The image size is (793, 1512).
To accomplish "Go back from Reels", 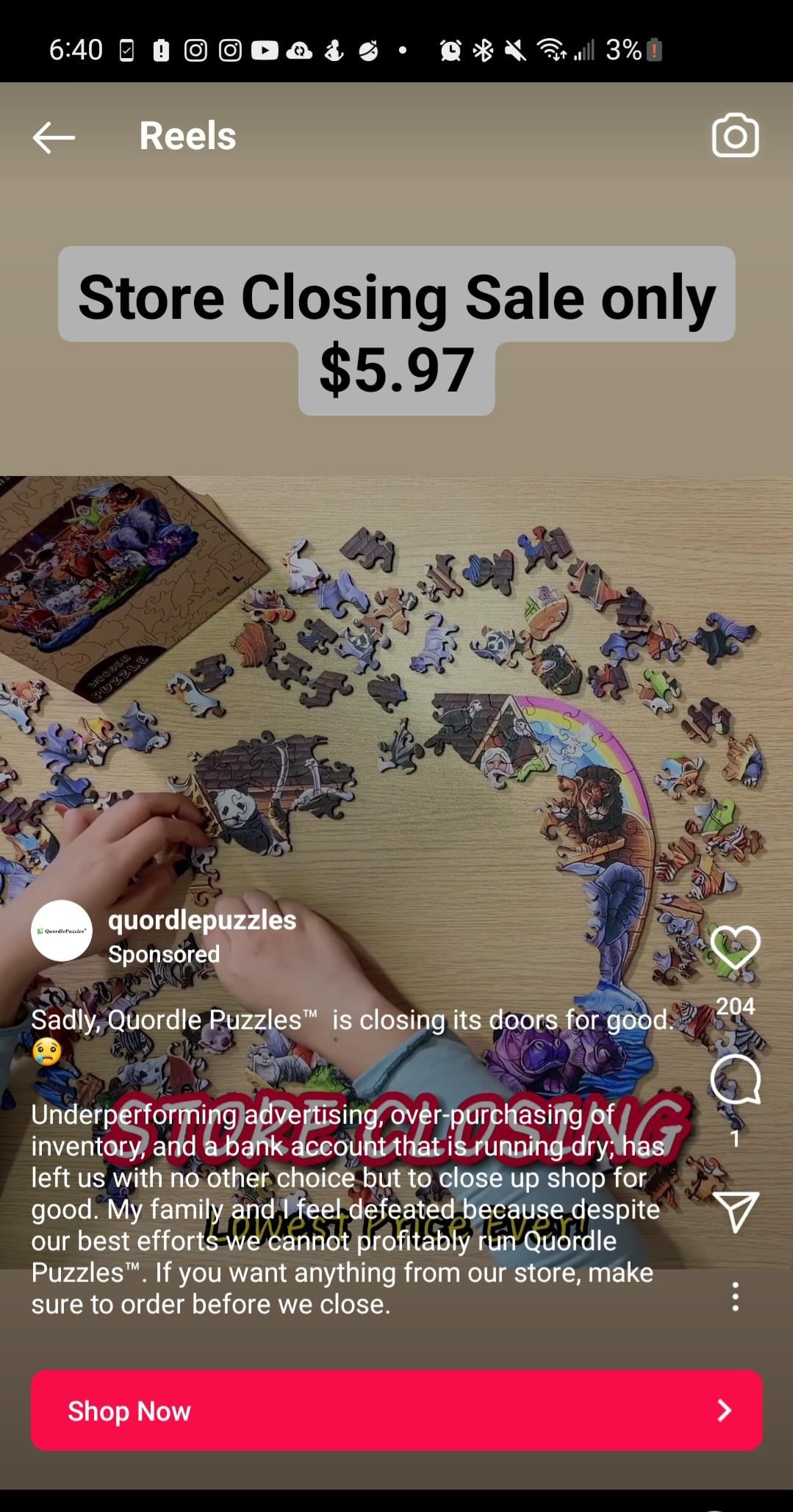I will (54, 137).
